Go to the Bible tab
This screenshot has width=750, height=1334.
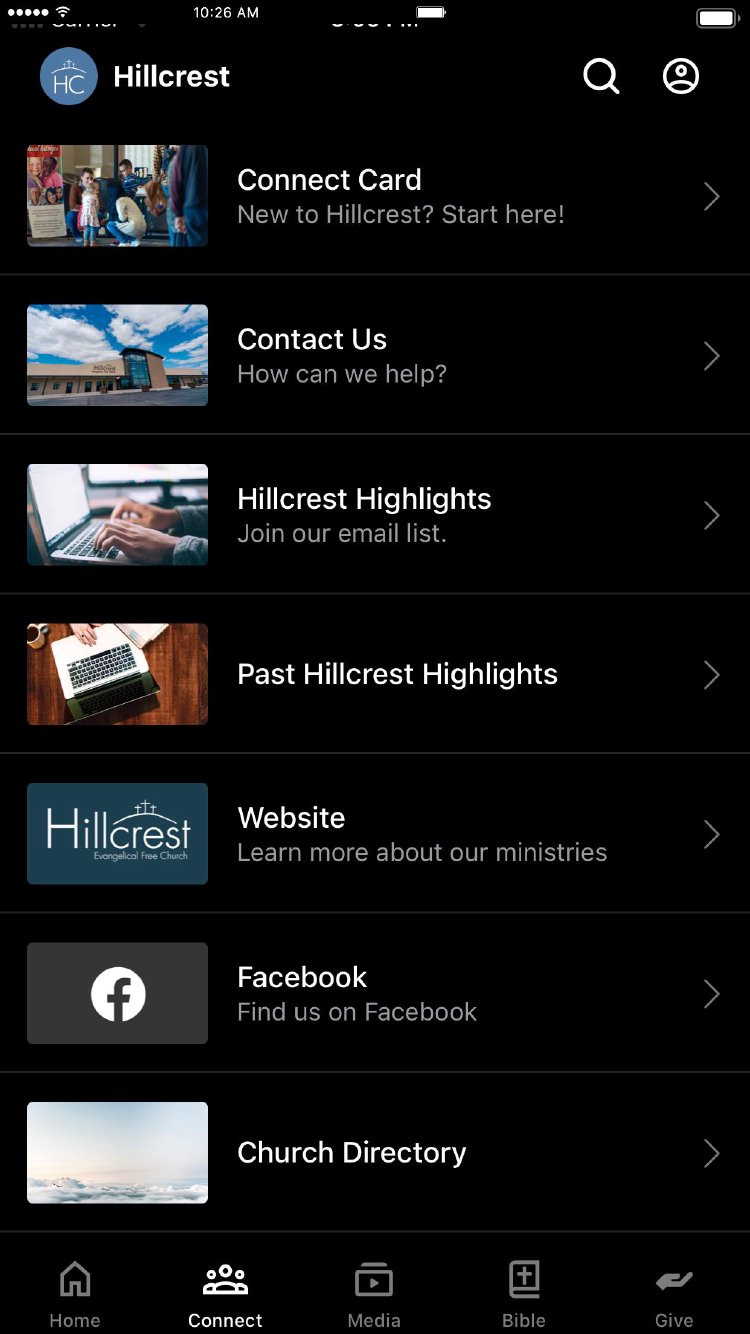(x=524, y=1295)
